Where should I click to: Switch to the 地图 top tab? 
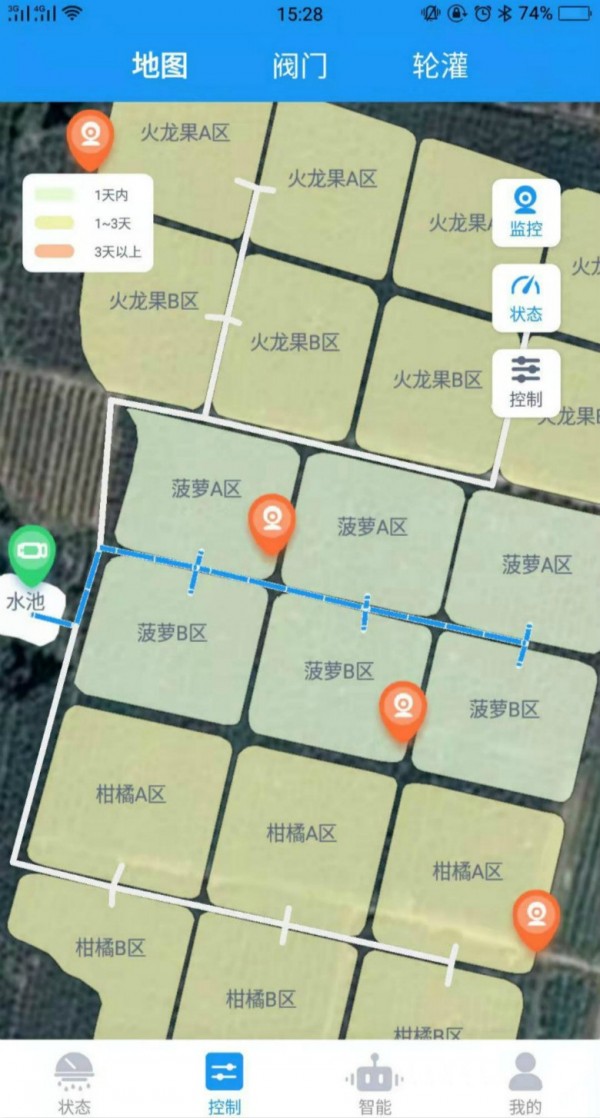(x=160, y=66)
